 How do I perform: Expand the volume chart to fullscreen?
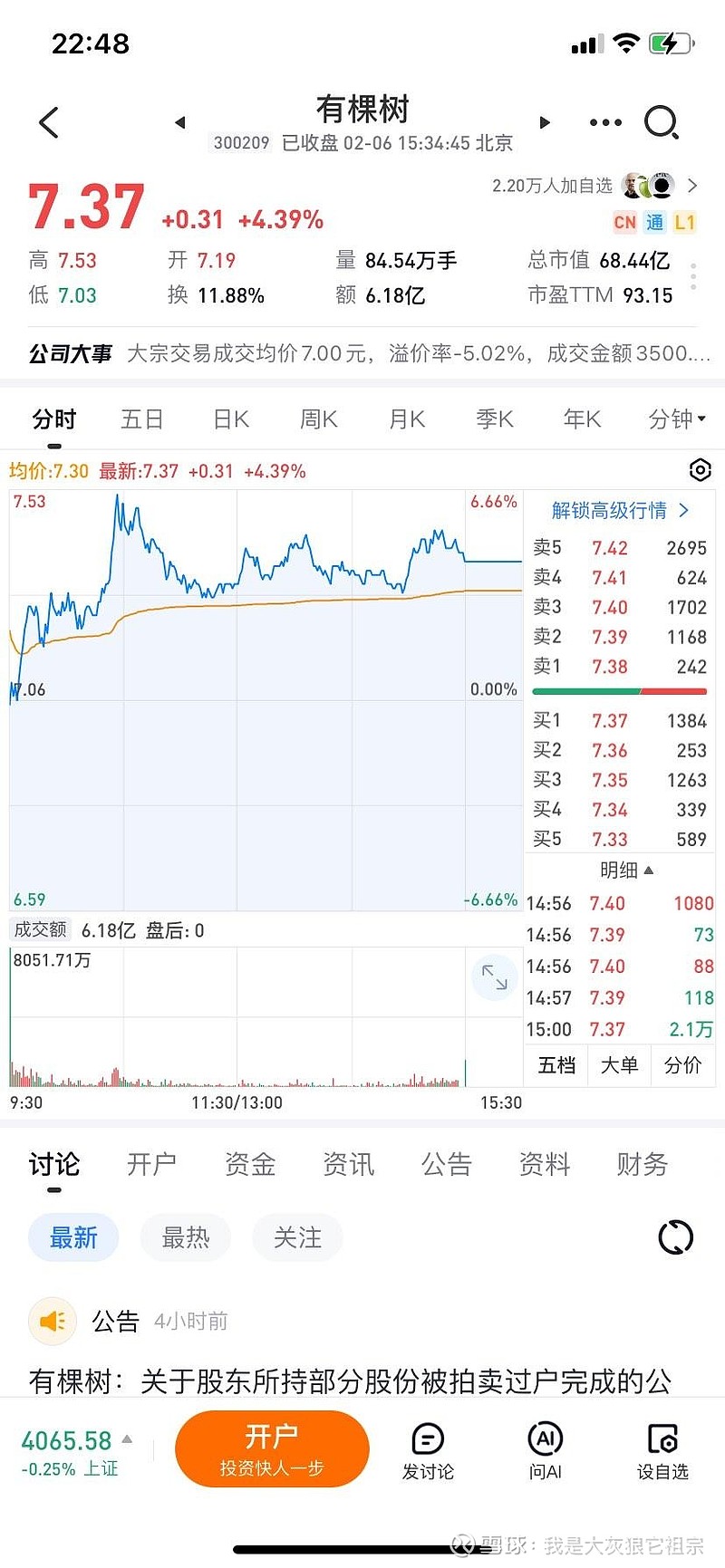pos(493,978)
